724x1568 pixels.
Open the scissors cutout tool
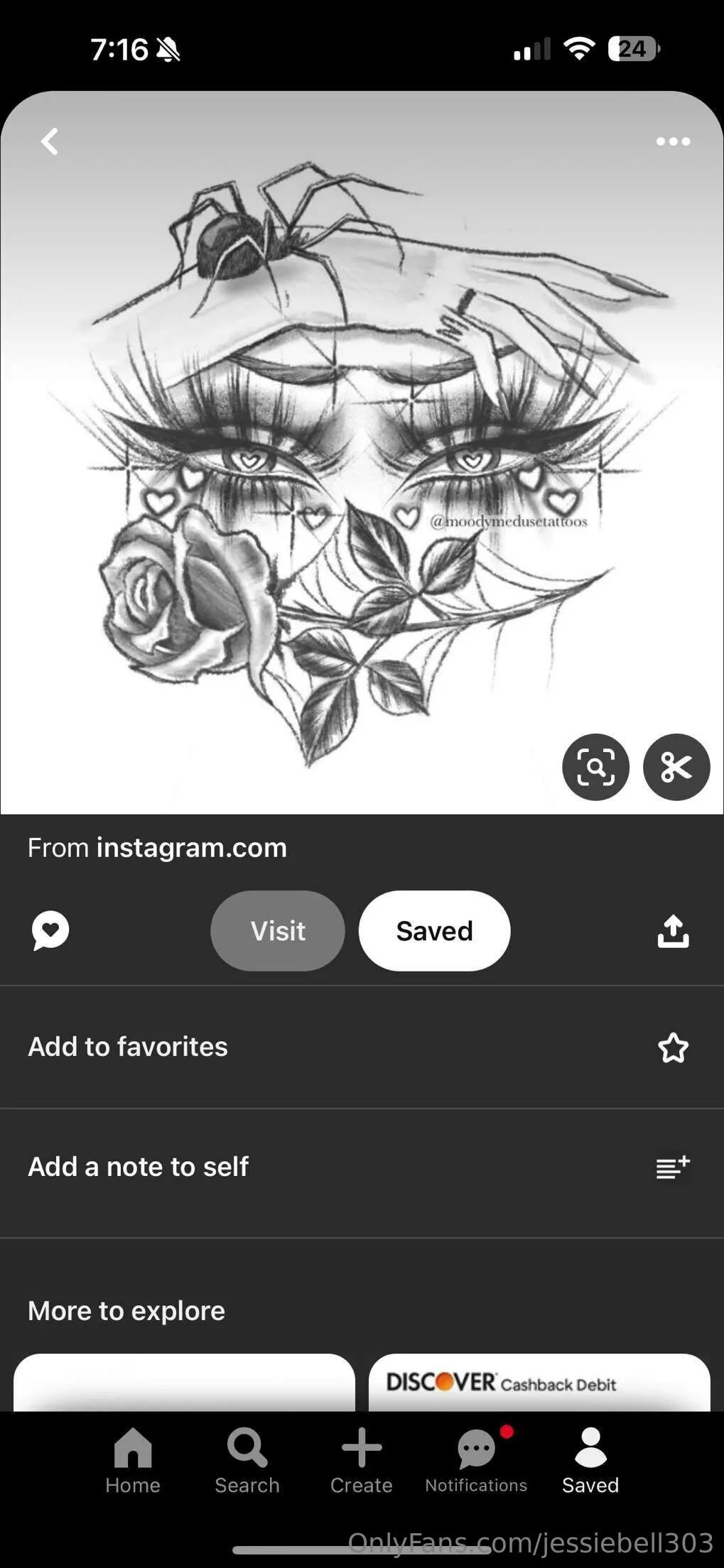[x=676, y=767]
